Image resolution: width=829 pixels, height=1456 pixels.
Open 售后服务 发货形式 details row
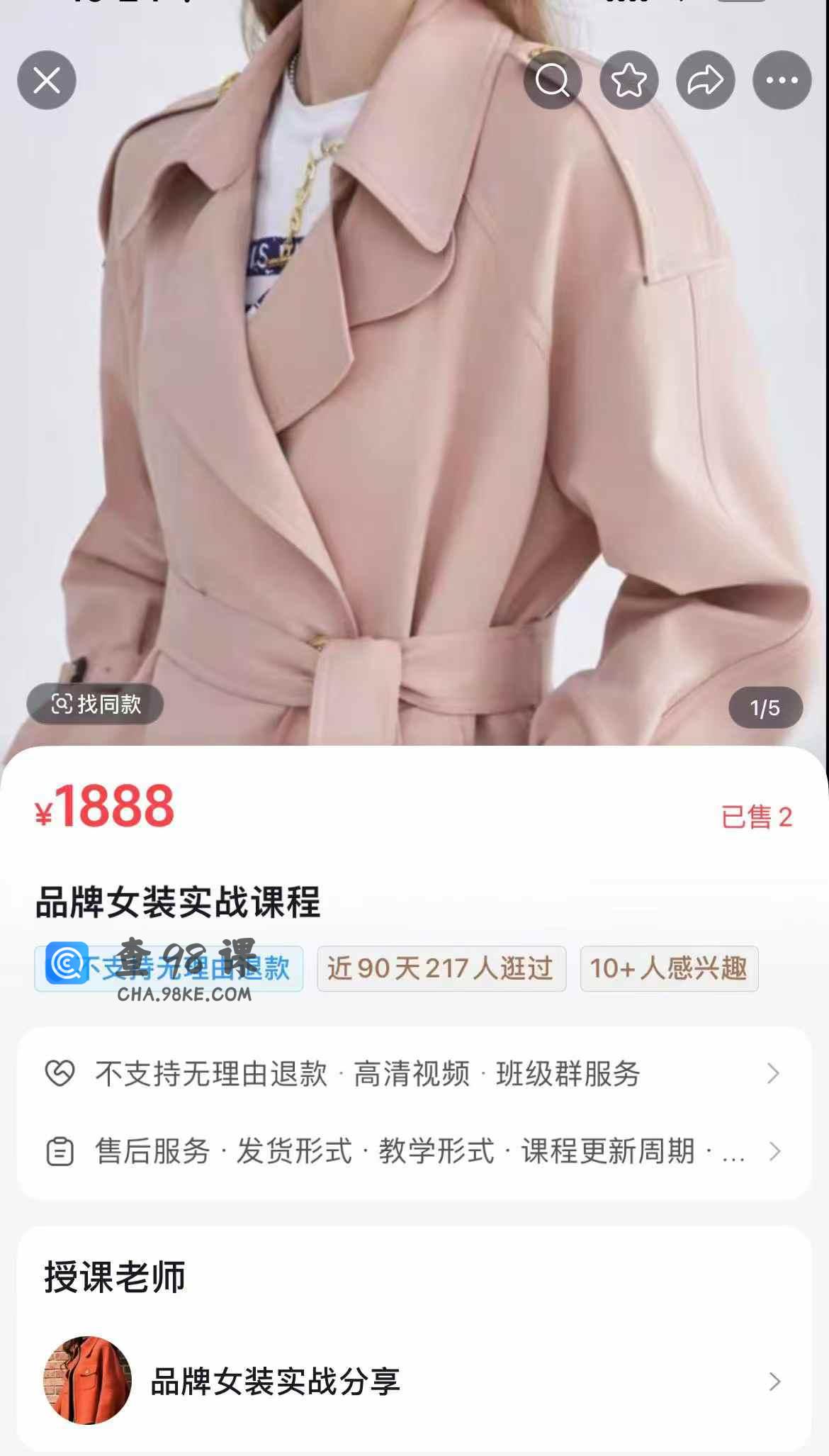pos(414,1151)
